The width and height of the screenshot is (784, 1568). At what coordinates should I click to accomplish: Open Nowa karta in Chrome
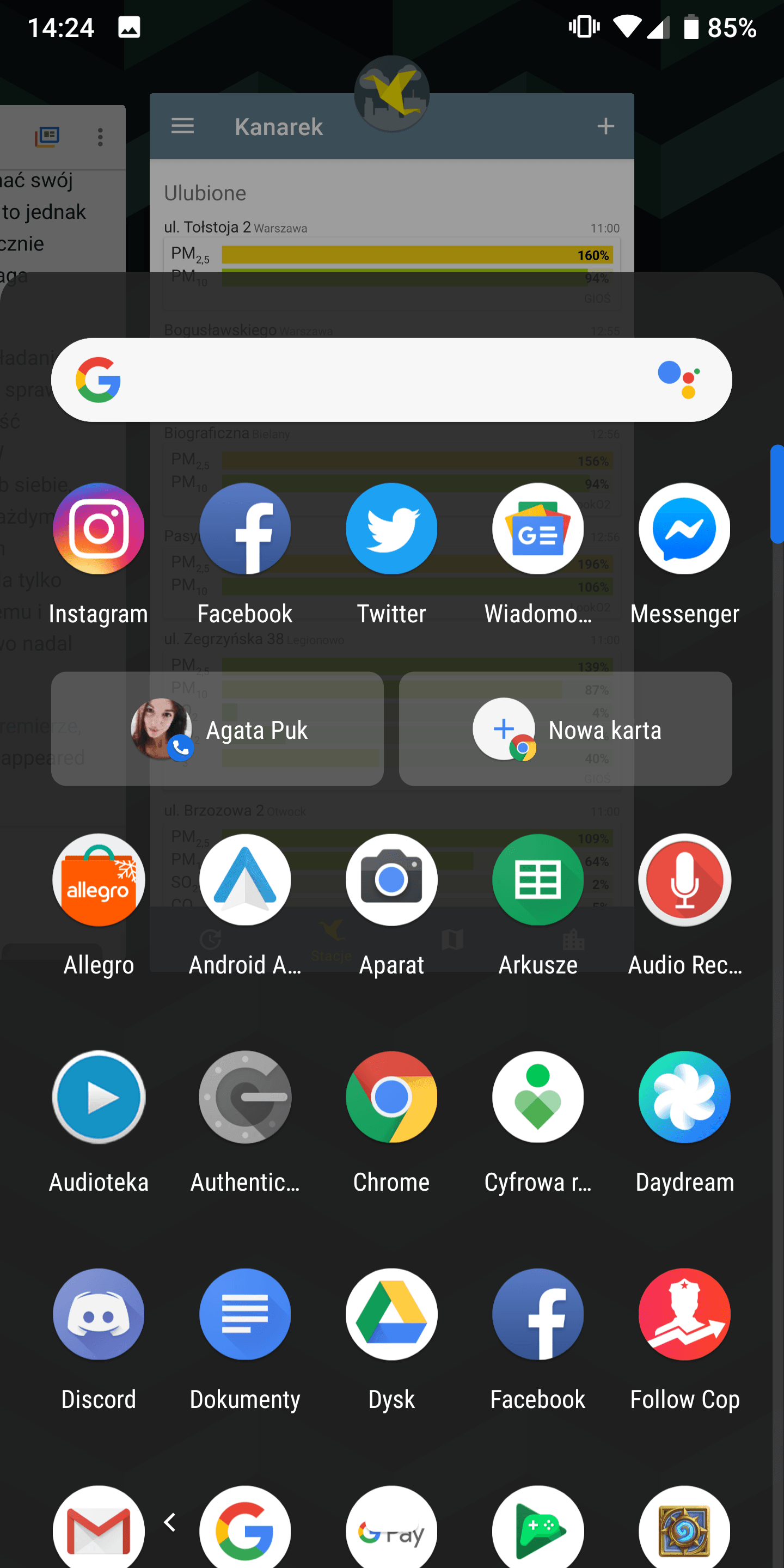pos(566,728)
